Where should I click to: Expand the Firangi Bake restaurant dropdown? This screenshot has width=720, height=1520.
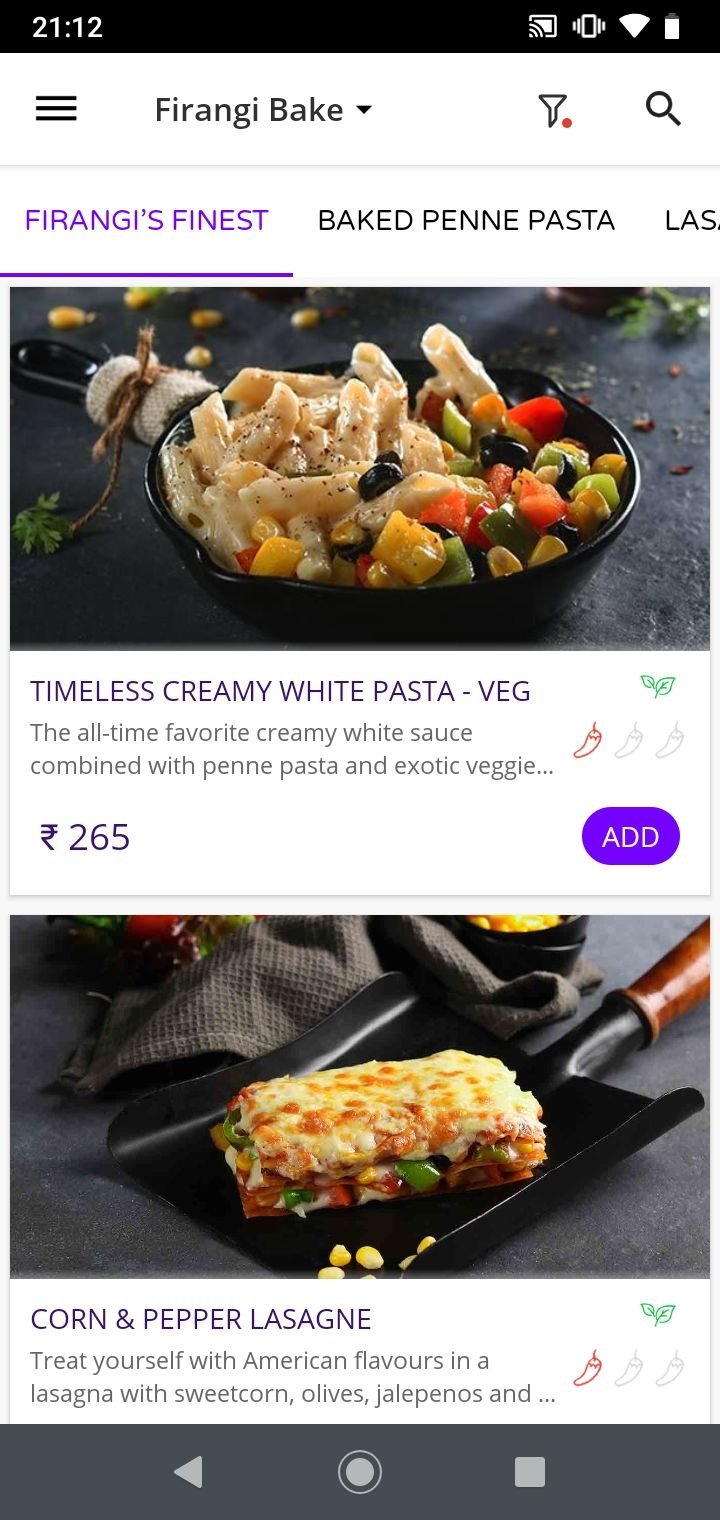point(264,110)
